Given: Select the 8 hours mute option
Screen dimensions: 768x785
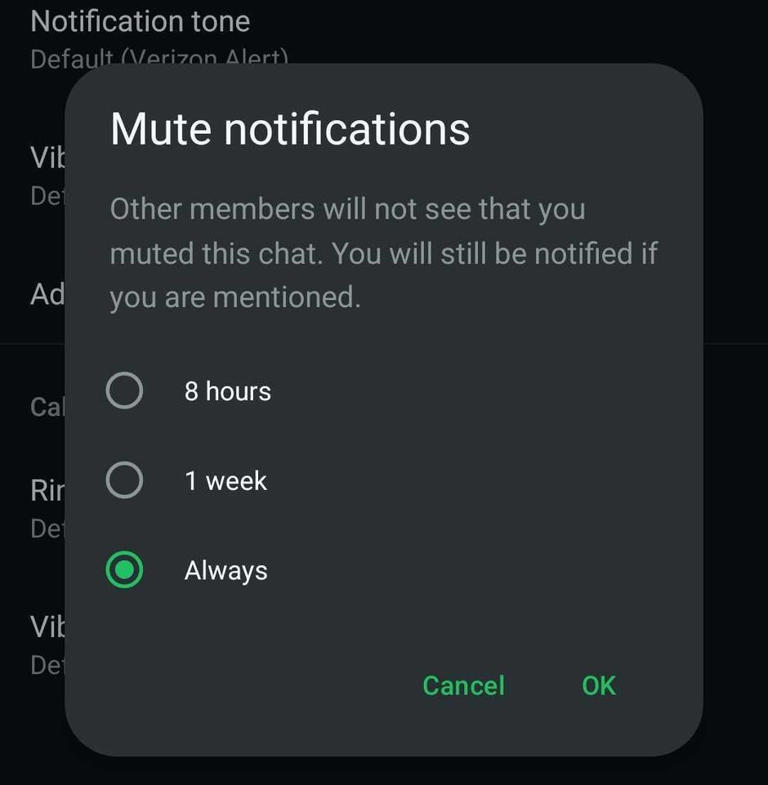Looking at the screenshot, I should pyautogui.click(x=124, y=391).
